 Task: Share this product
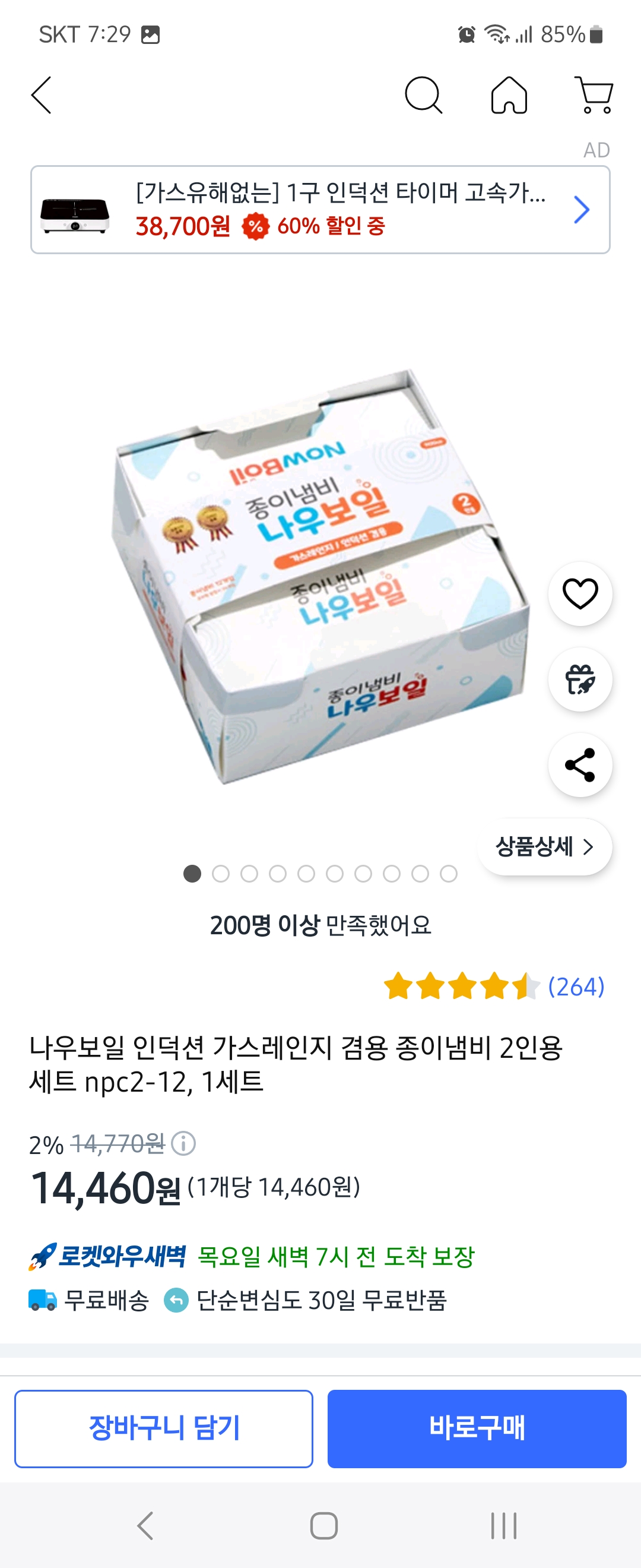pos(580,765)
